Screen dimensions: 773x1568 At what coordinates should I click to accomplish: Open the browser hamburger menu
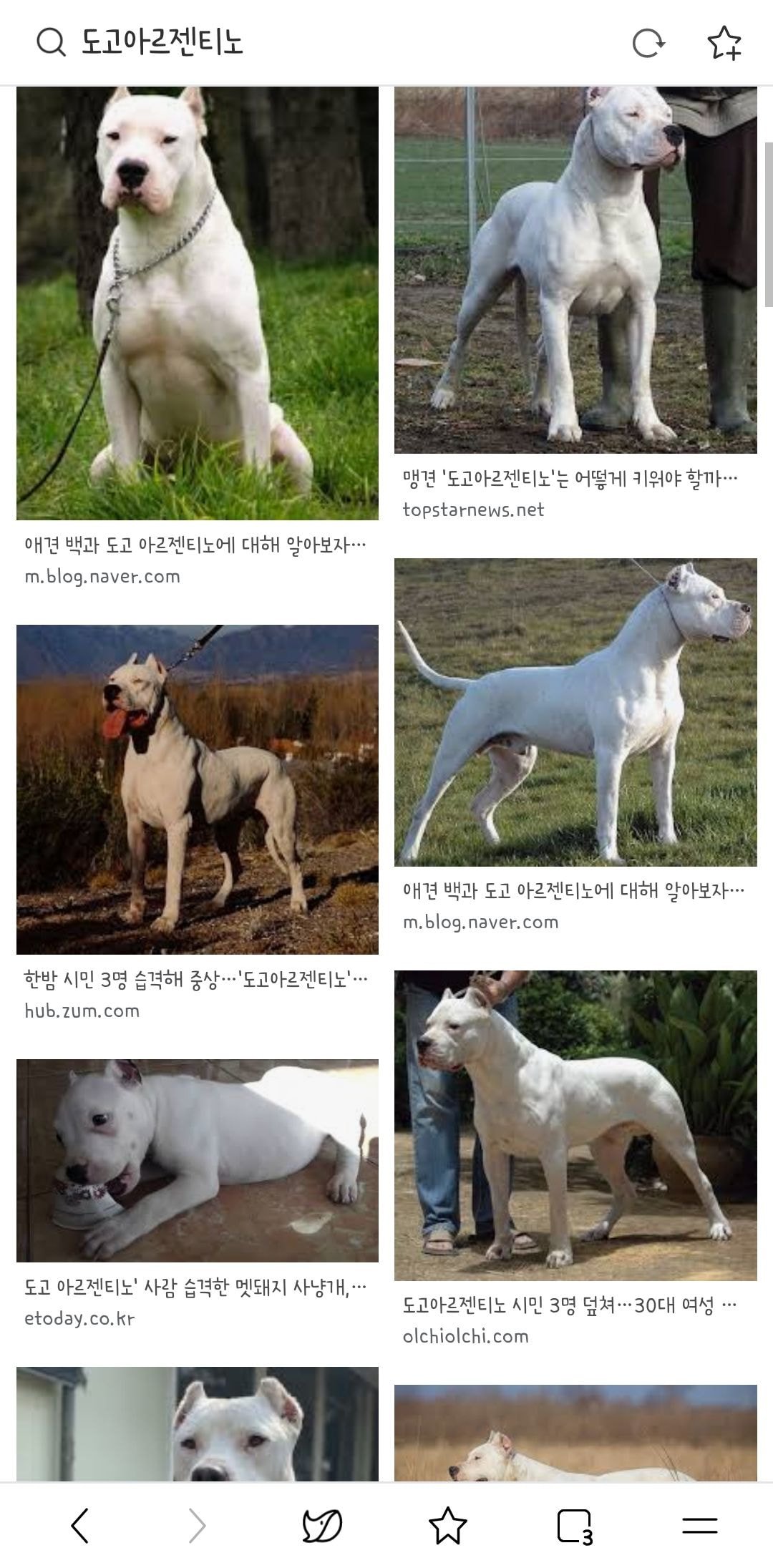point(699,1525)
